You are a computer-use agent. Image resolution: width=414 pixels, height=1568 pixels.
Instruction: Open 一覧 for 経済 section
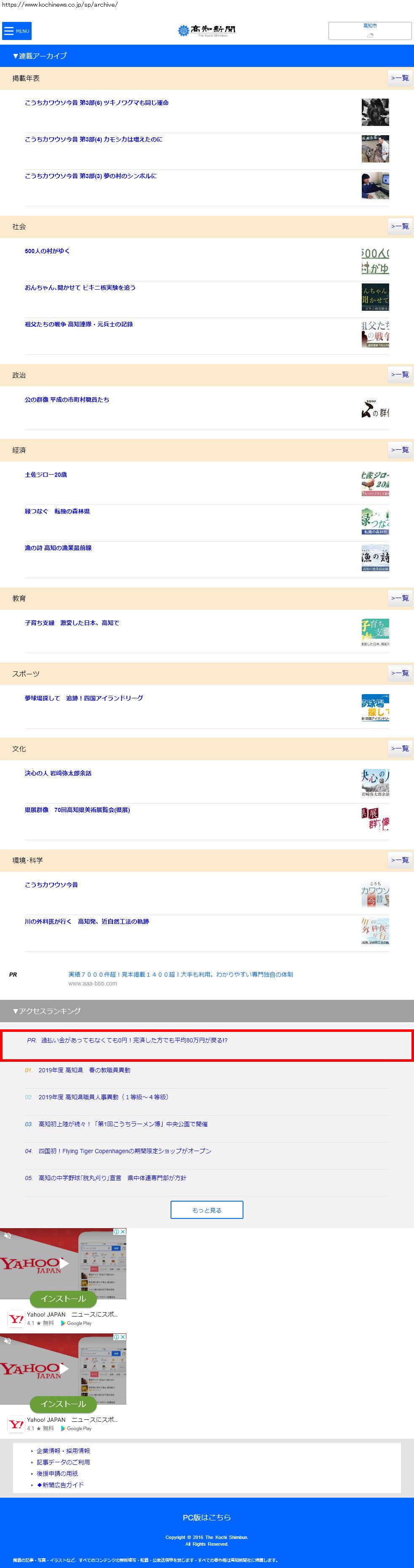tap(400, 450)
